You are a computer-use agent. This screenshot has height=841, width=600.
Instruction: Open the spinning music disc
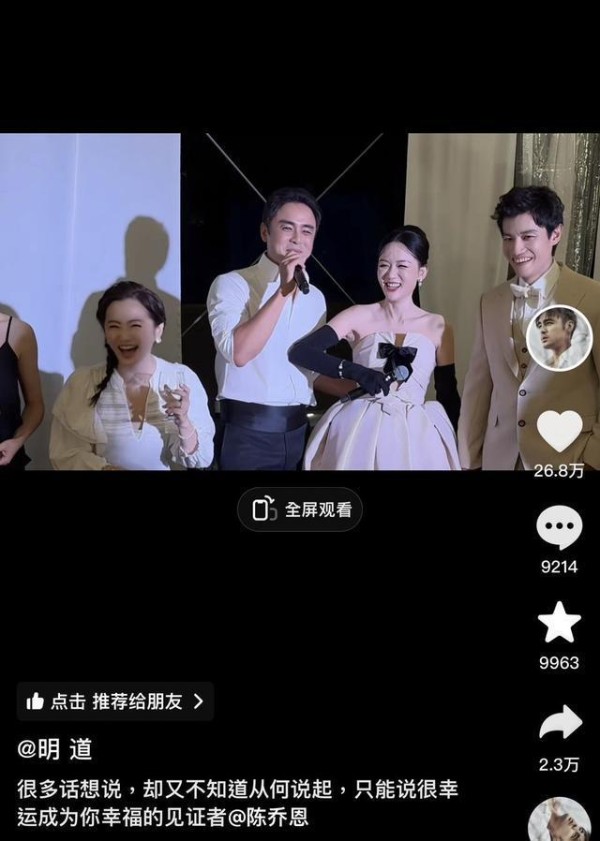click(x=559, y=822)
